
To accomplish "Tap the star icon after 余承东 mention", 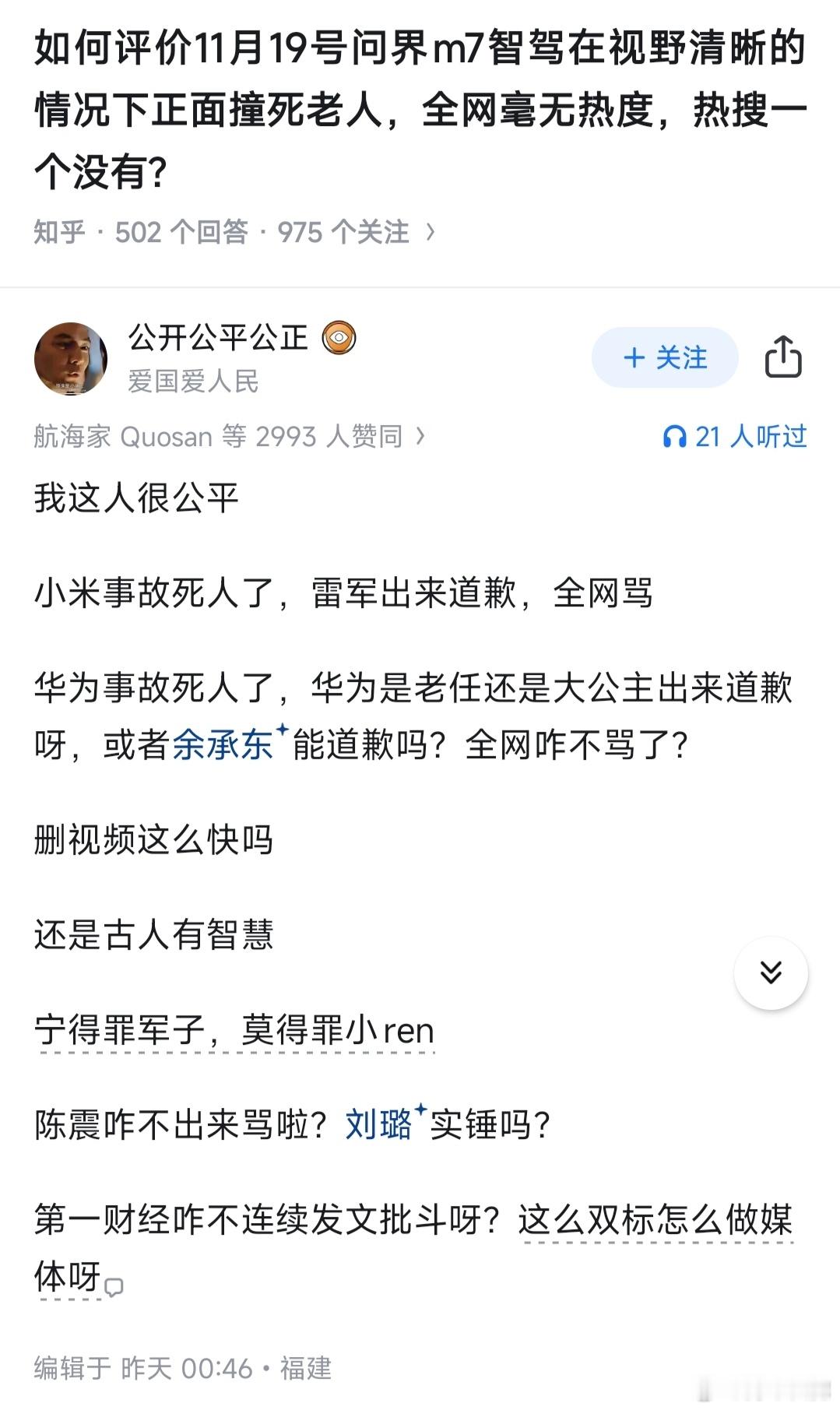I will coord(282,730).
